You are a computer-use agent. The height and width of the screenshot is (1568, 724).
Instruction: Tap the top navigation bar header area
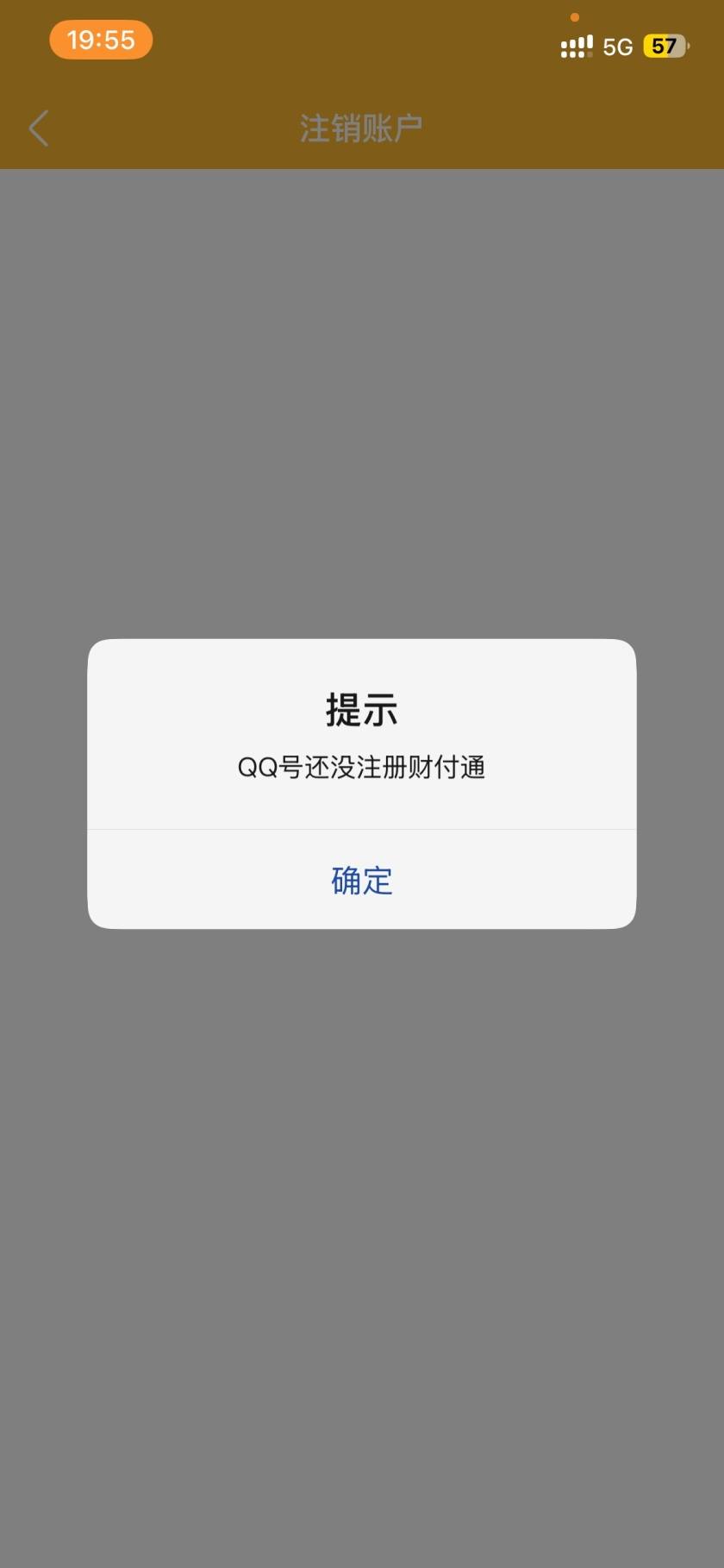(361, 126)
